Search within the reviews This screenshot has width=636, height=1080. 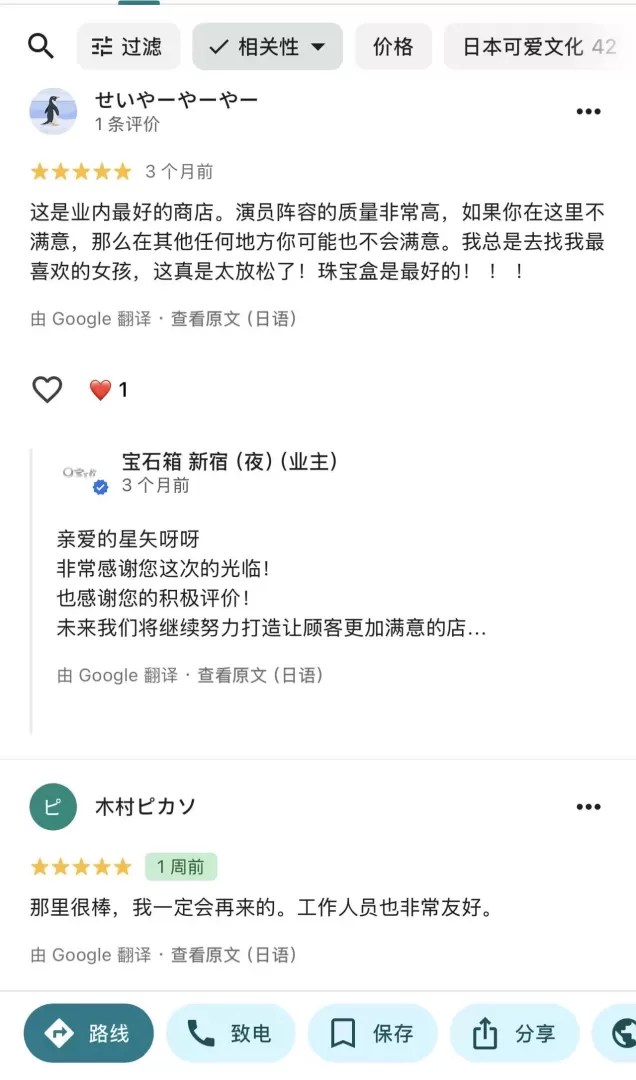[x=41, y=46]
